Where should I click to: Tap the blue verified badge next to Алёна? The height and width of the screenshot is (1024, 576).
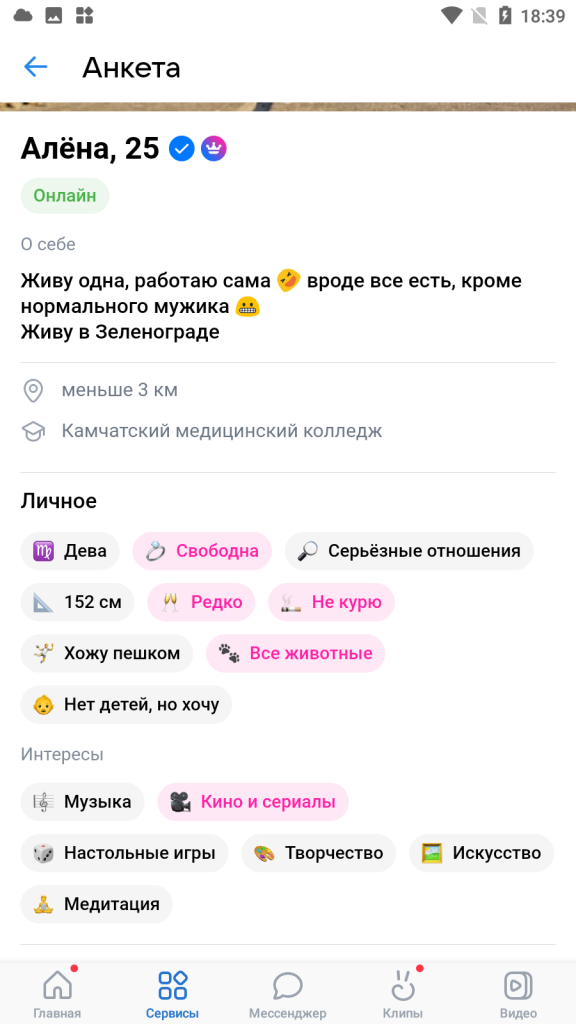tap(182, 150)
